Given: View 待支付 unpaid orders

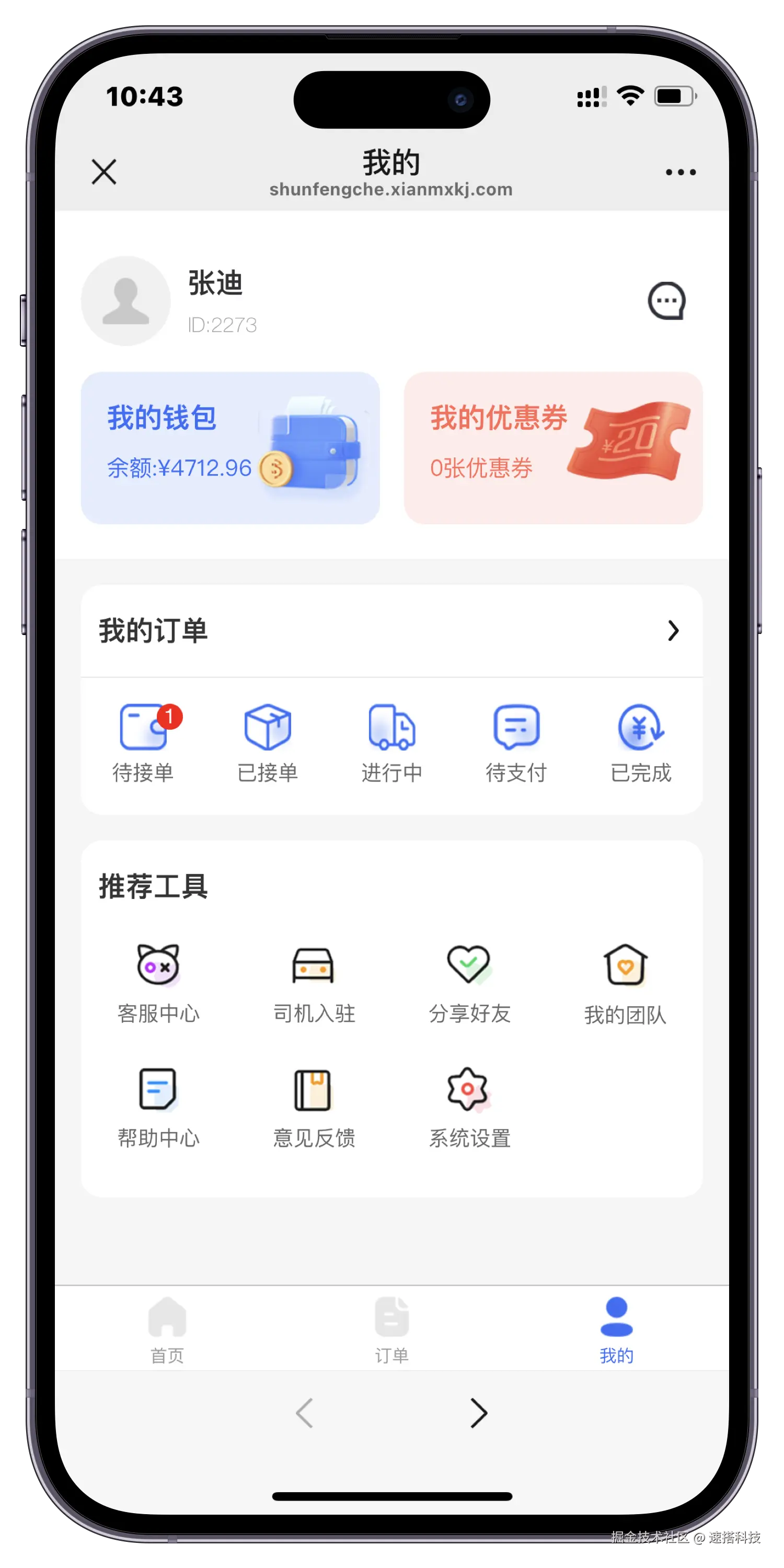Looking at the screenshot, I should (516, 742).
